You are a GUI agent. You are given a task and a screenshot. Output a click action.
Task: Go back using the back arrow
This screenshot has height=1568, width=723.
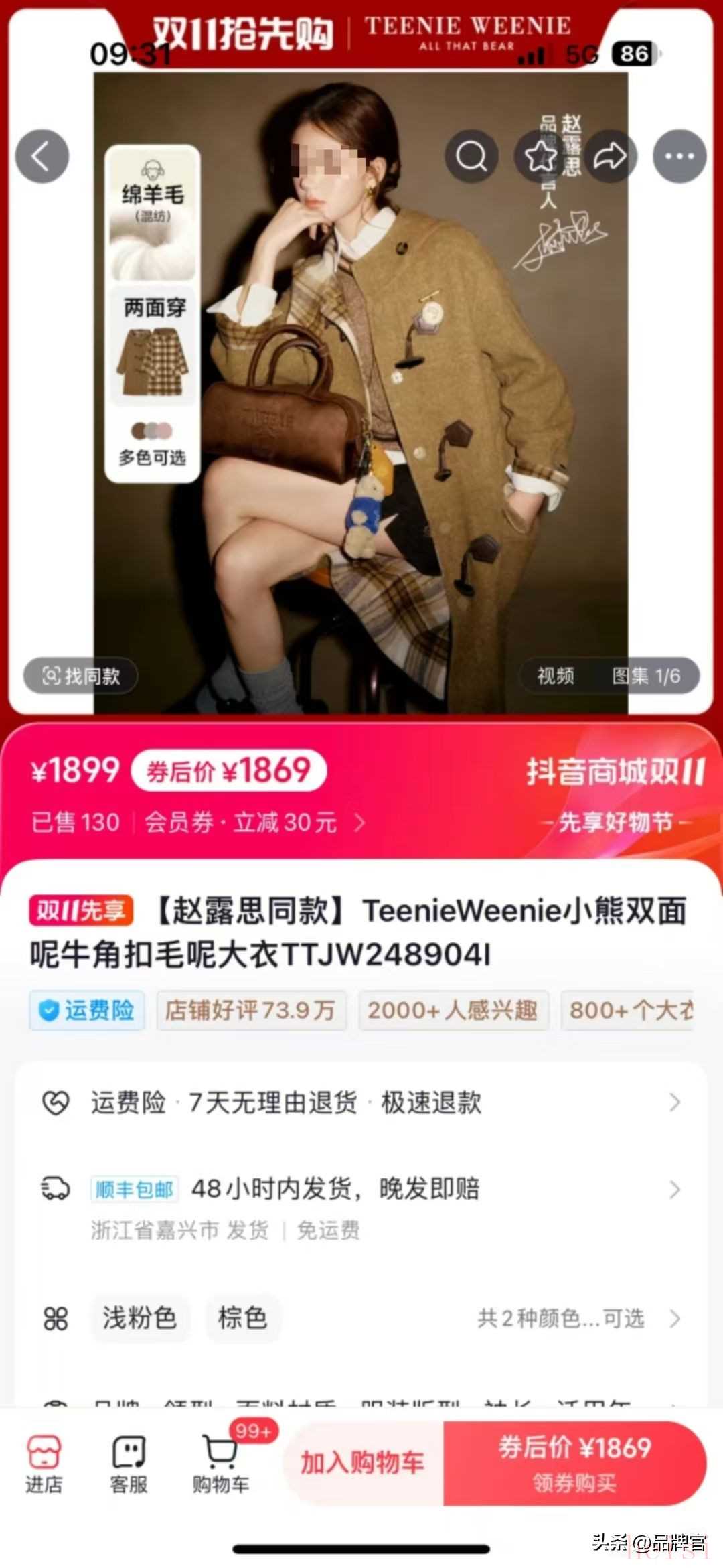(42, 157)
